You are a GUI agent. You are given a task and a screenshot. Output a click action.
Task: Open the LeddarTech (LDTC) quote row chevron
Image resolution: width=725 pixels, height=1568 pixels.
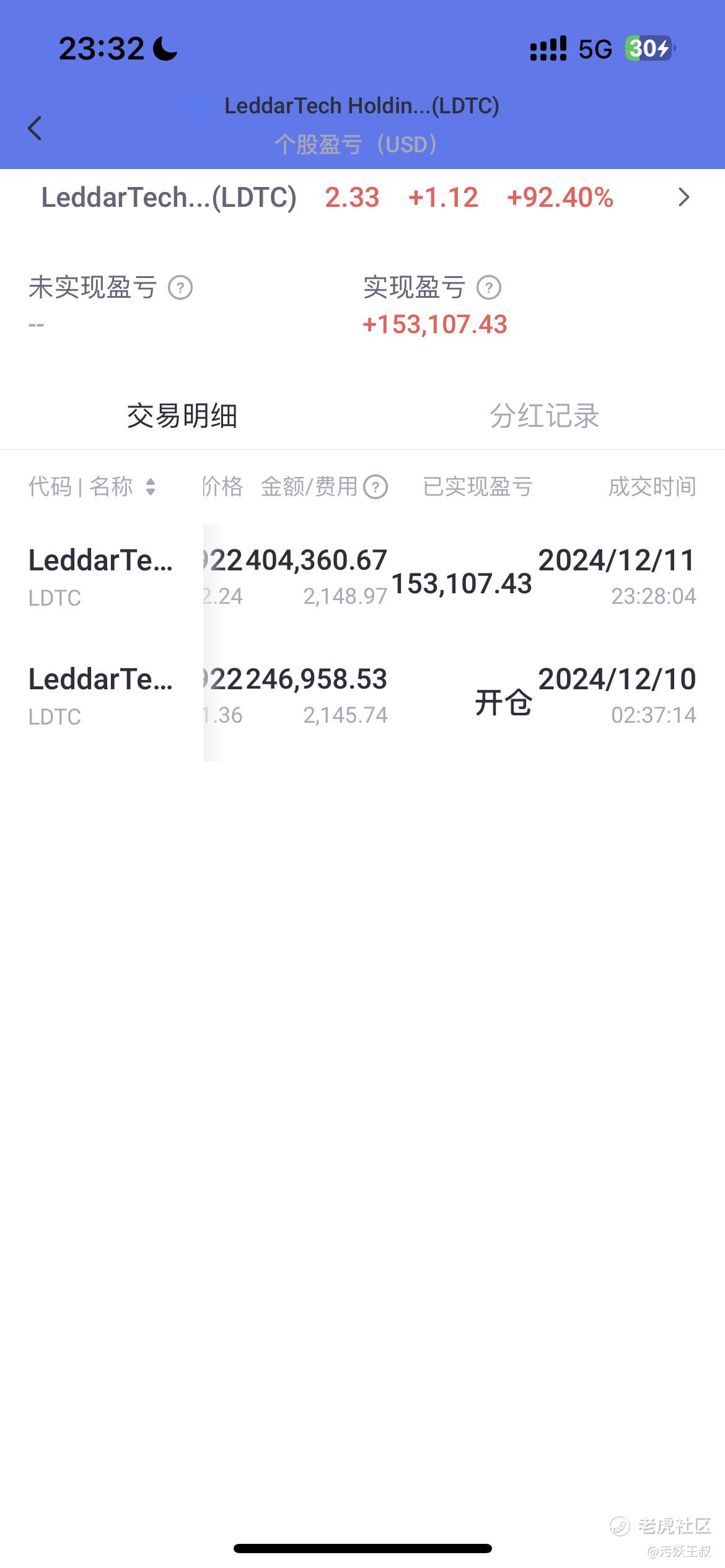(683, 198)
